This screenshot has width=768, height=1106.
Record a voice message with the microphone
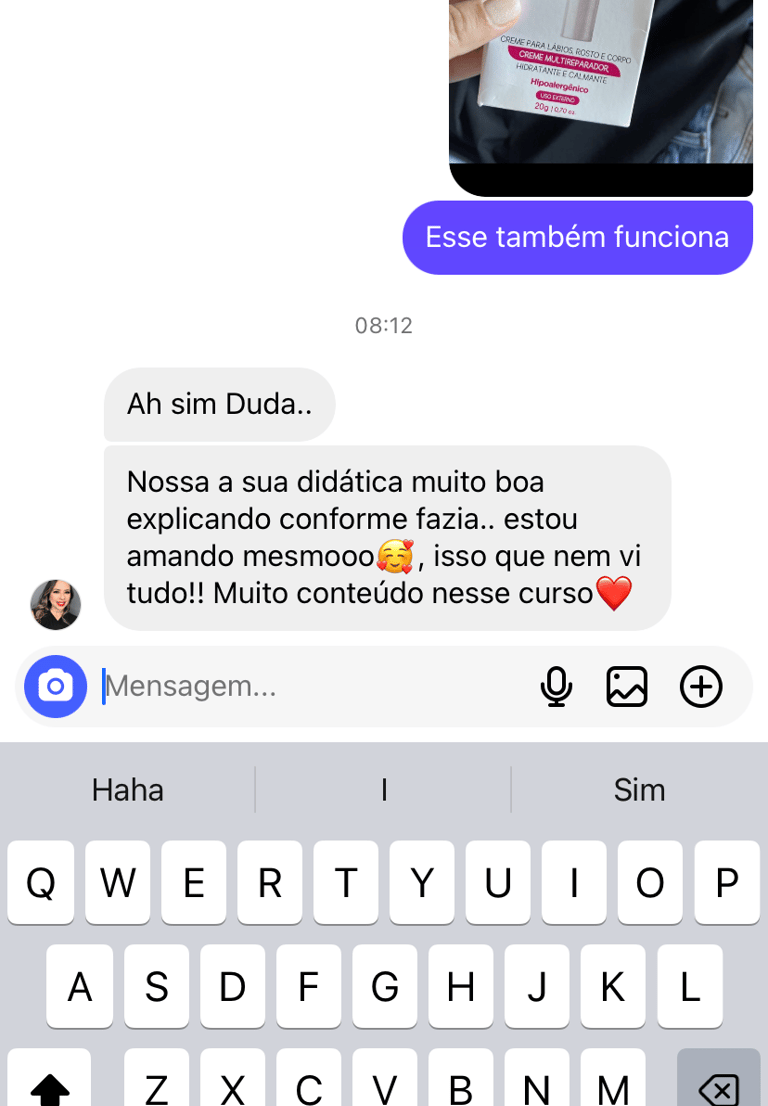pos(556,687)
